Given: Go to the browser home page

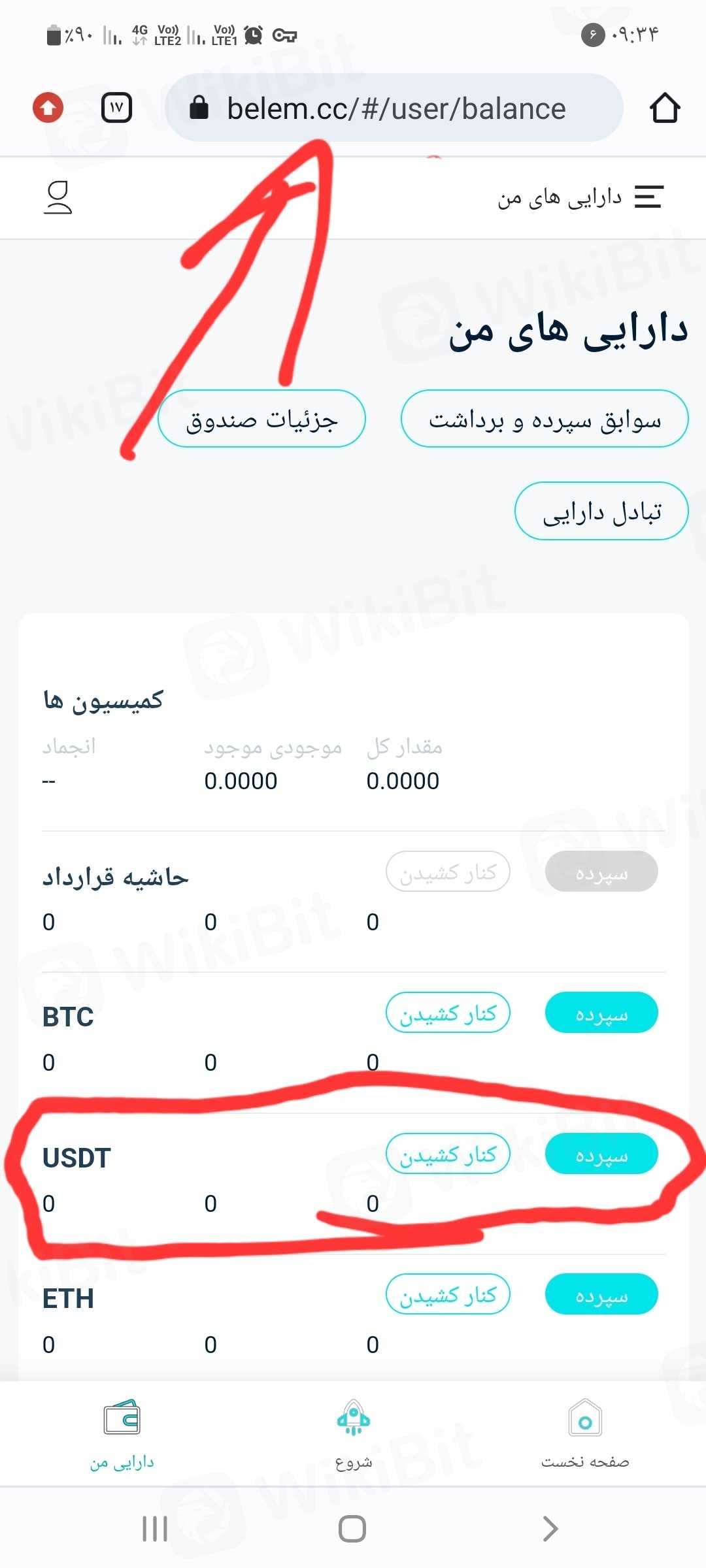Looking at the screenshot, I should tap(664, 108).
